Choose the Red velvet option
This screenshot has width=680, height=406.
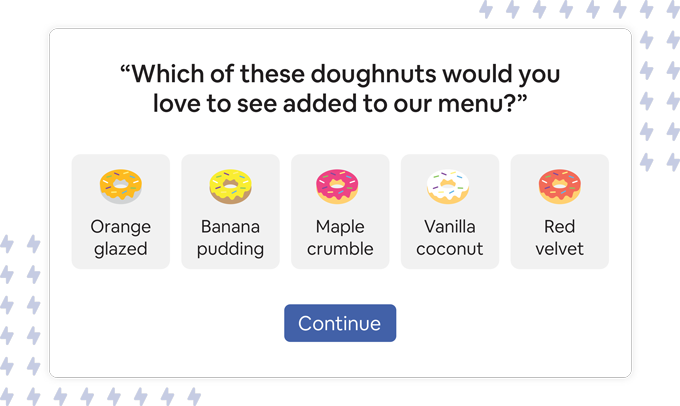[560, 211]
